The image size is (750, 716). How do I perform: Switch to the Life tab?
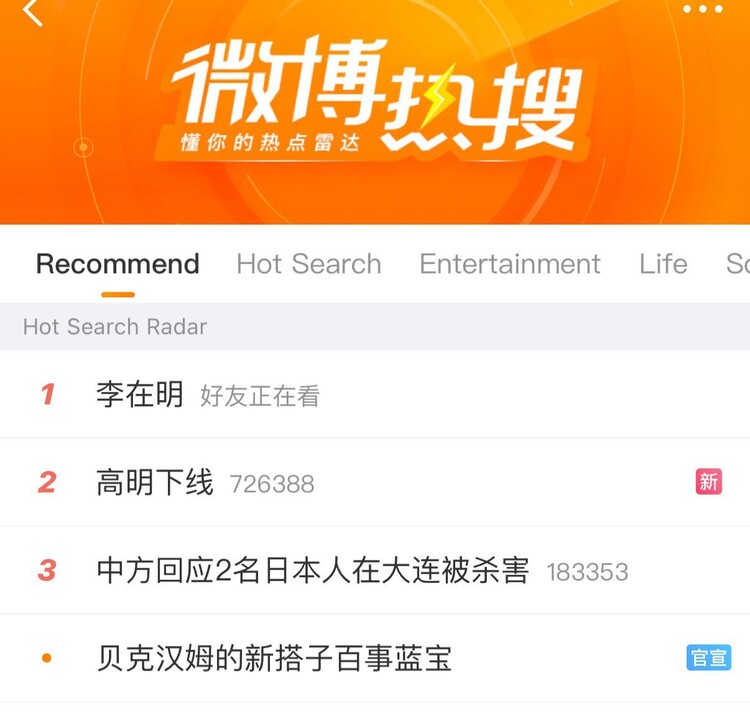(663, 264)
